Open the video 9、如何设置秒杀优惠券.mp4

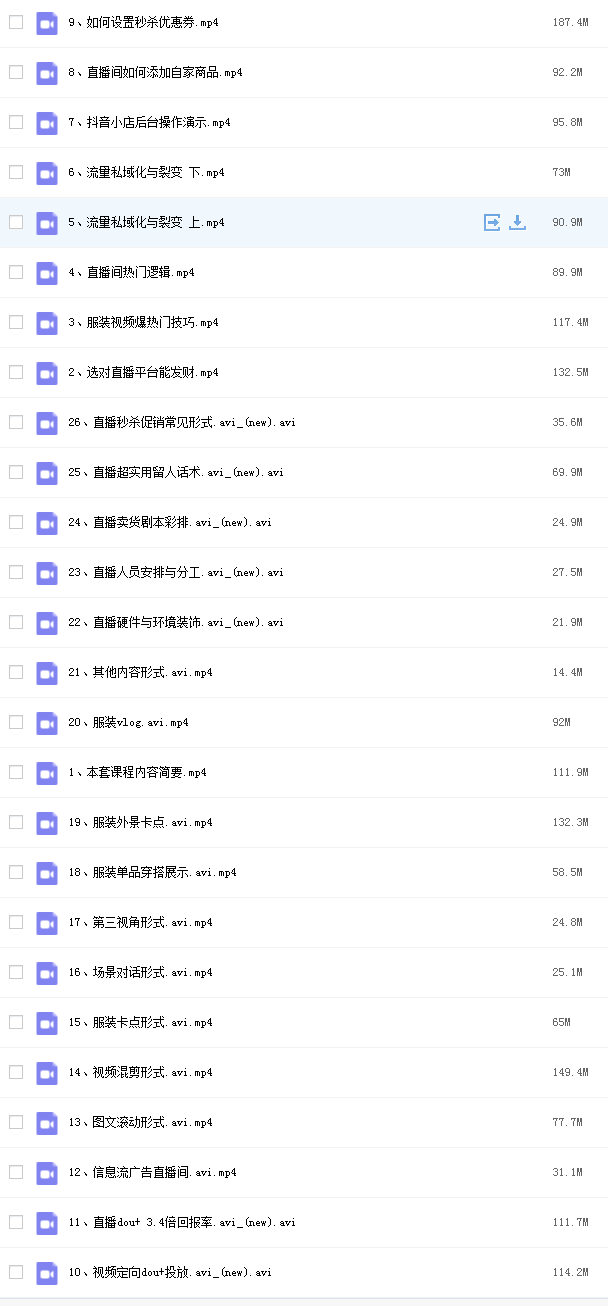pyautogui.click(x=143, y=22)
